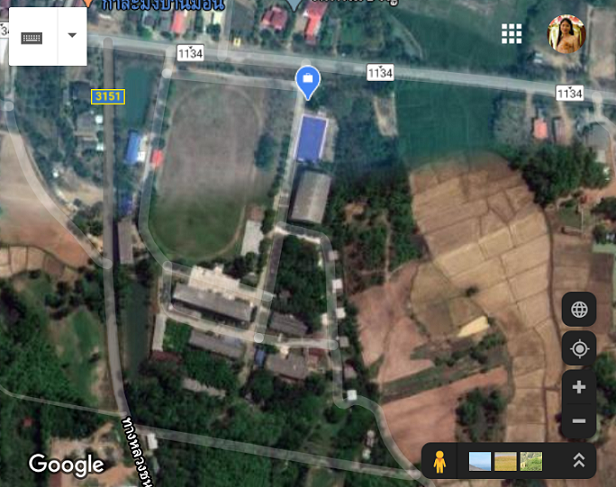Screen dimensions: 616x487
Task: Show my current location
Action: click(x=579, y=349)
